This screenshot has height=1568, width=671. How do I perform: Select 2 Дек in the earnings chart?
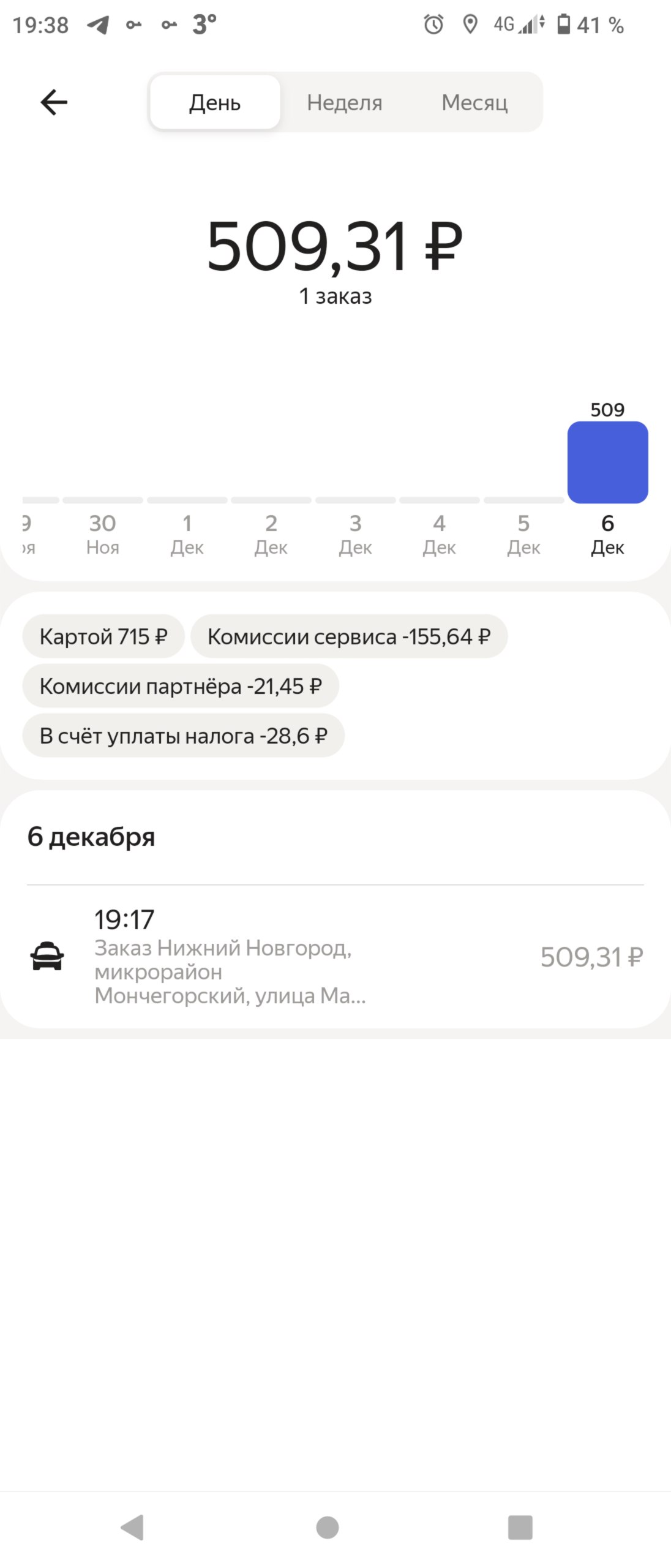point(271,533)
